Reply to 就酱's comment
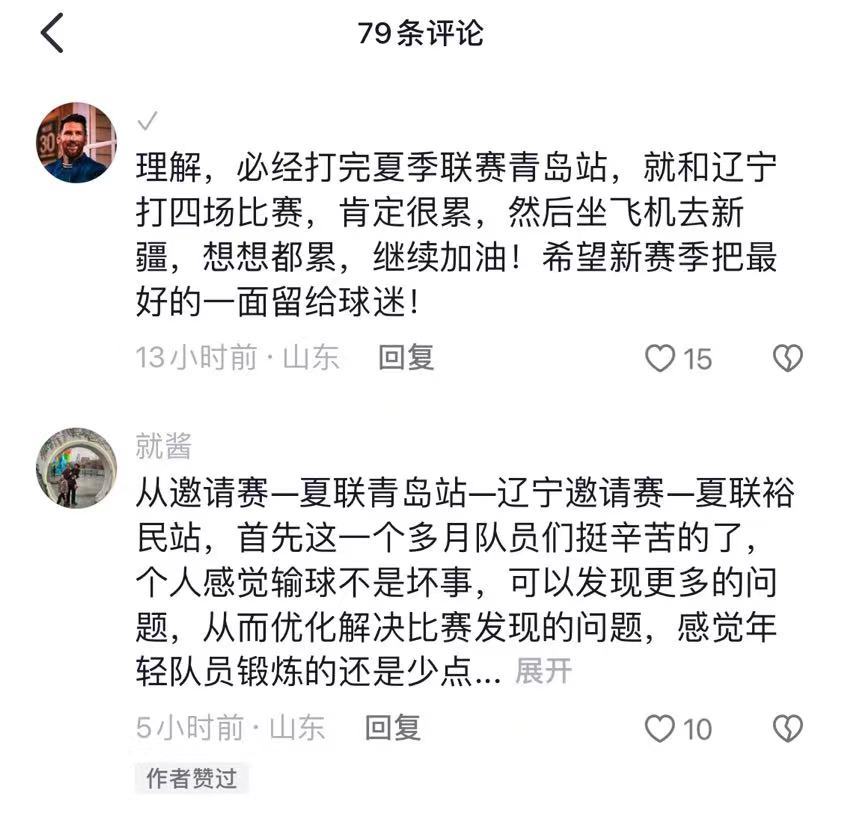 coord(392,728)
